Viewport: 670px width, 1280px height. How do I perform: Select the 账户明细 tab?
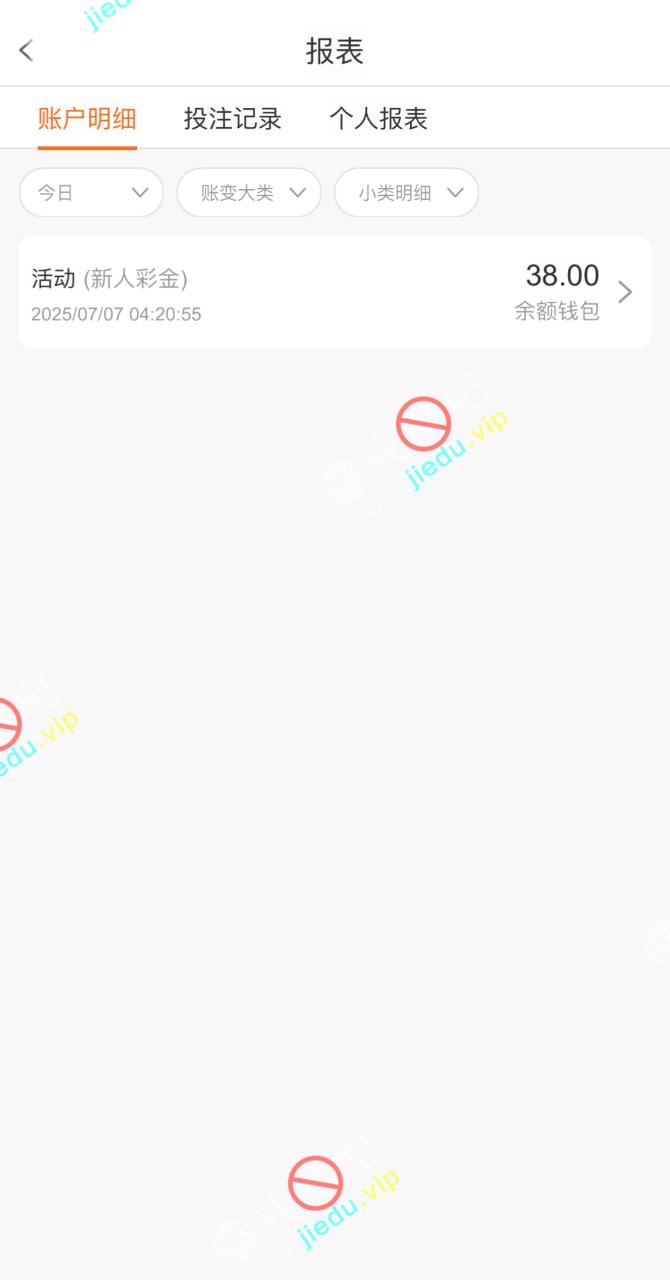[87, 119]
